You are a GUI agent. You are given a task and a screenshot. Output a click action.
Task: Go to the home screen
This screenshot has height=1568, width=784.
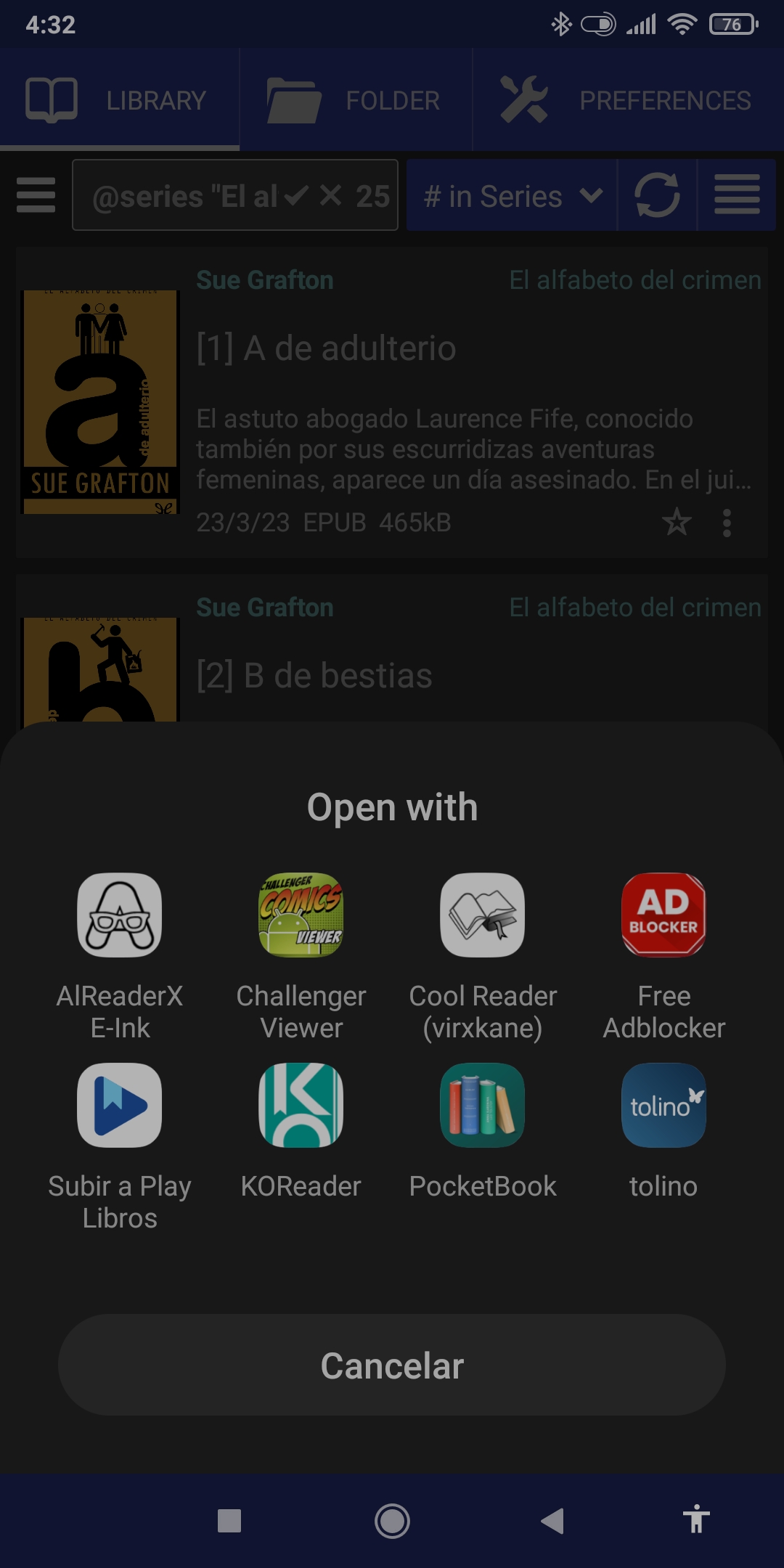[392, 1520]
